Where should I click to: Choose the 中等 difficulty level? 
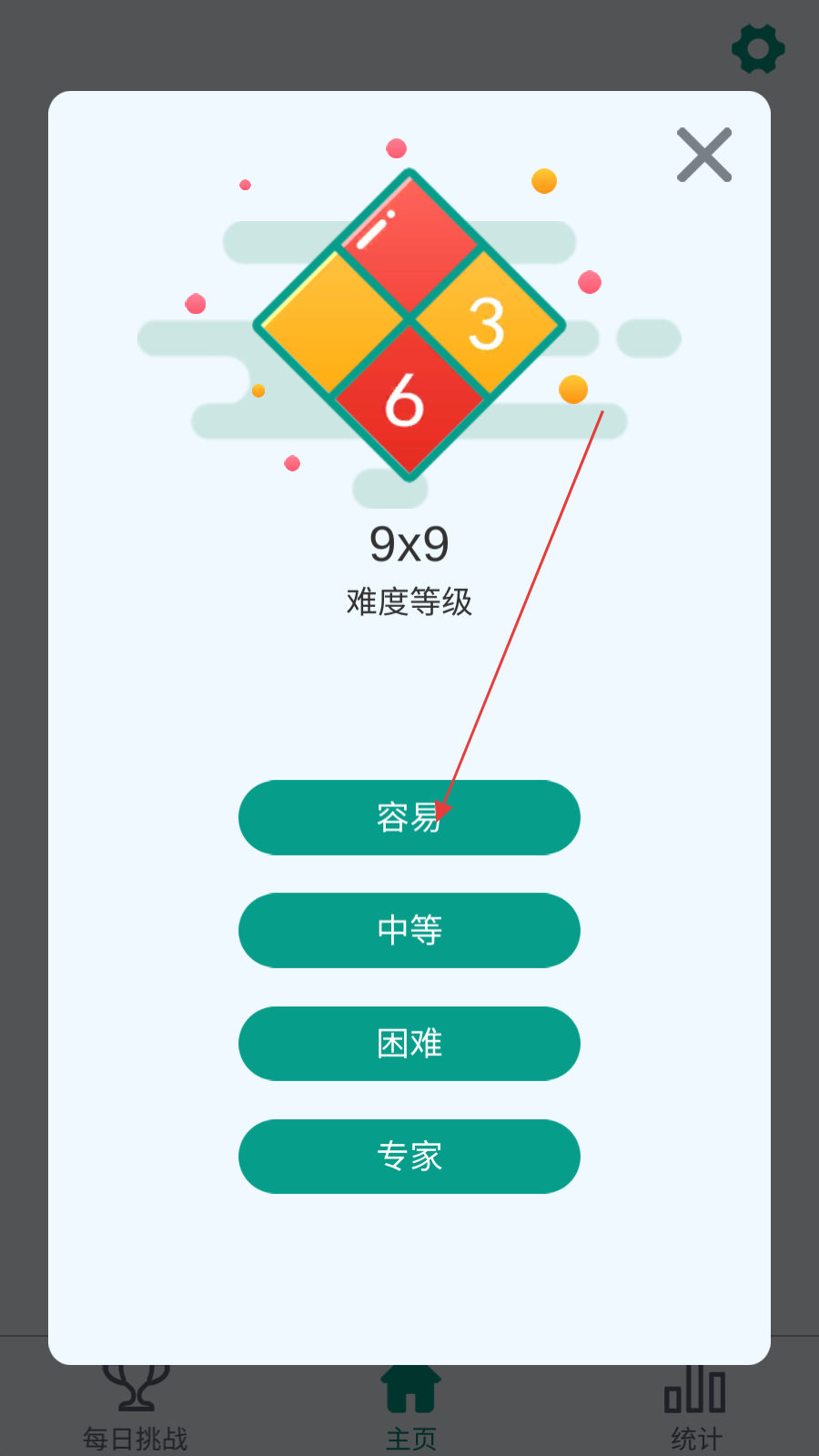click(409, 930)
